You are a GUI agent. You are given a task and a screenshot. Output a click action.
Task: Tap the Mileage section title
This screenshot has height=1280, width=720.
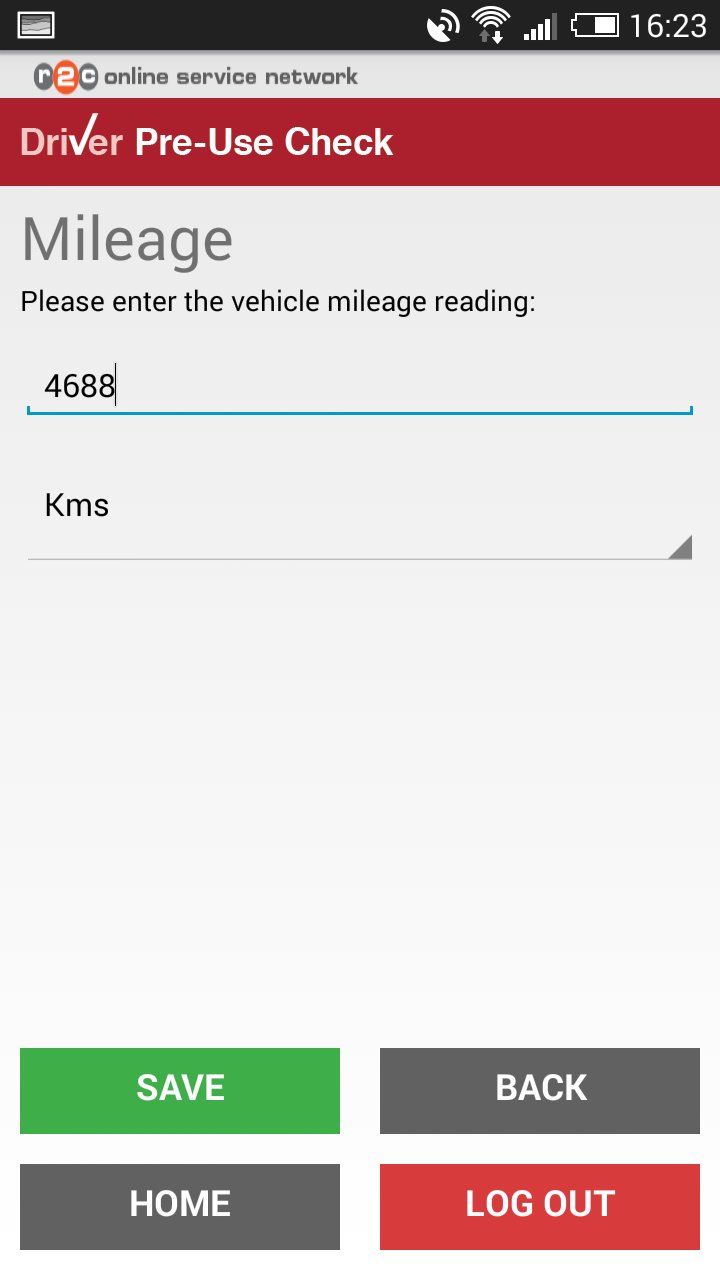coord(128,237)
